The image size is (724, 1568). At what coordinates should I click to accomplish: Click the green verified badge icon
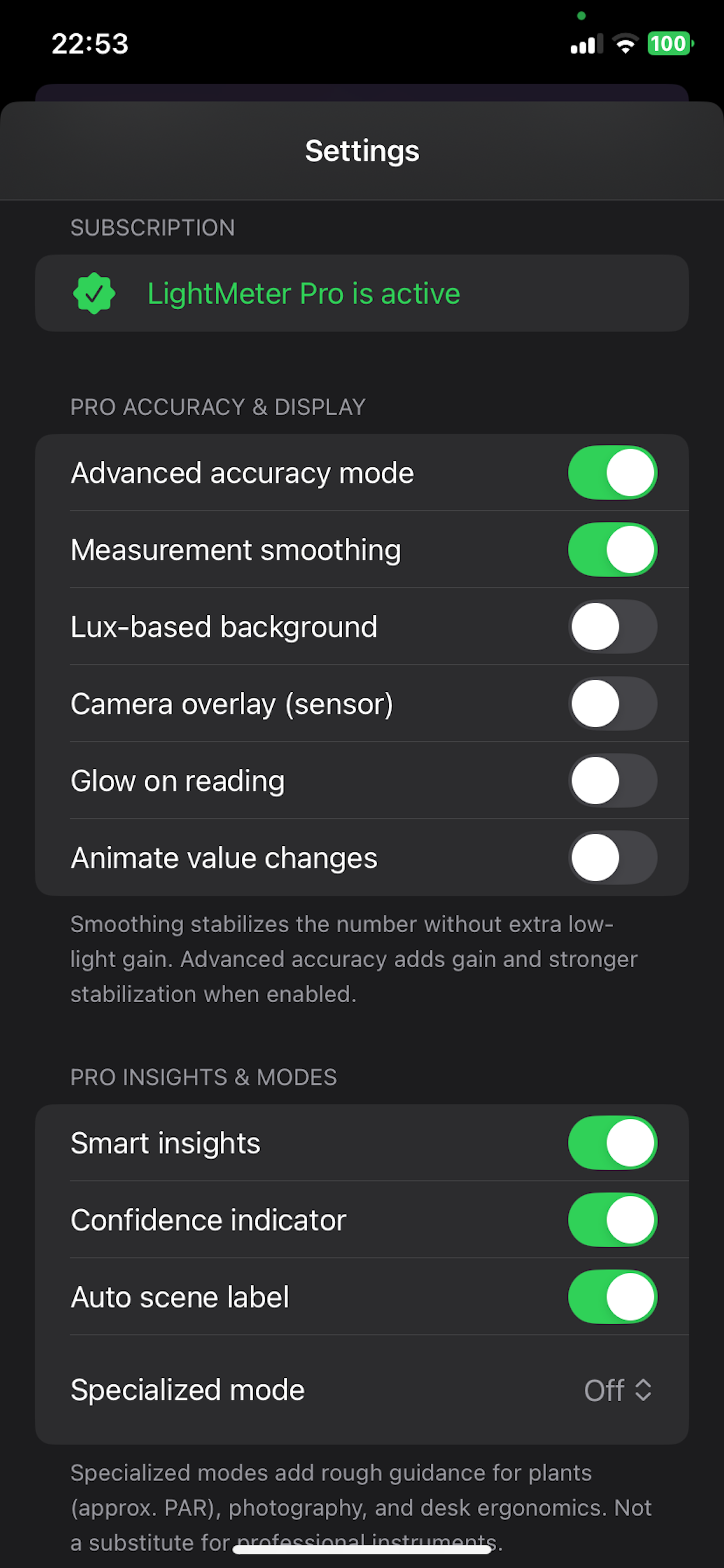coord(94,293)
